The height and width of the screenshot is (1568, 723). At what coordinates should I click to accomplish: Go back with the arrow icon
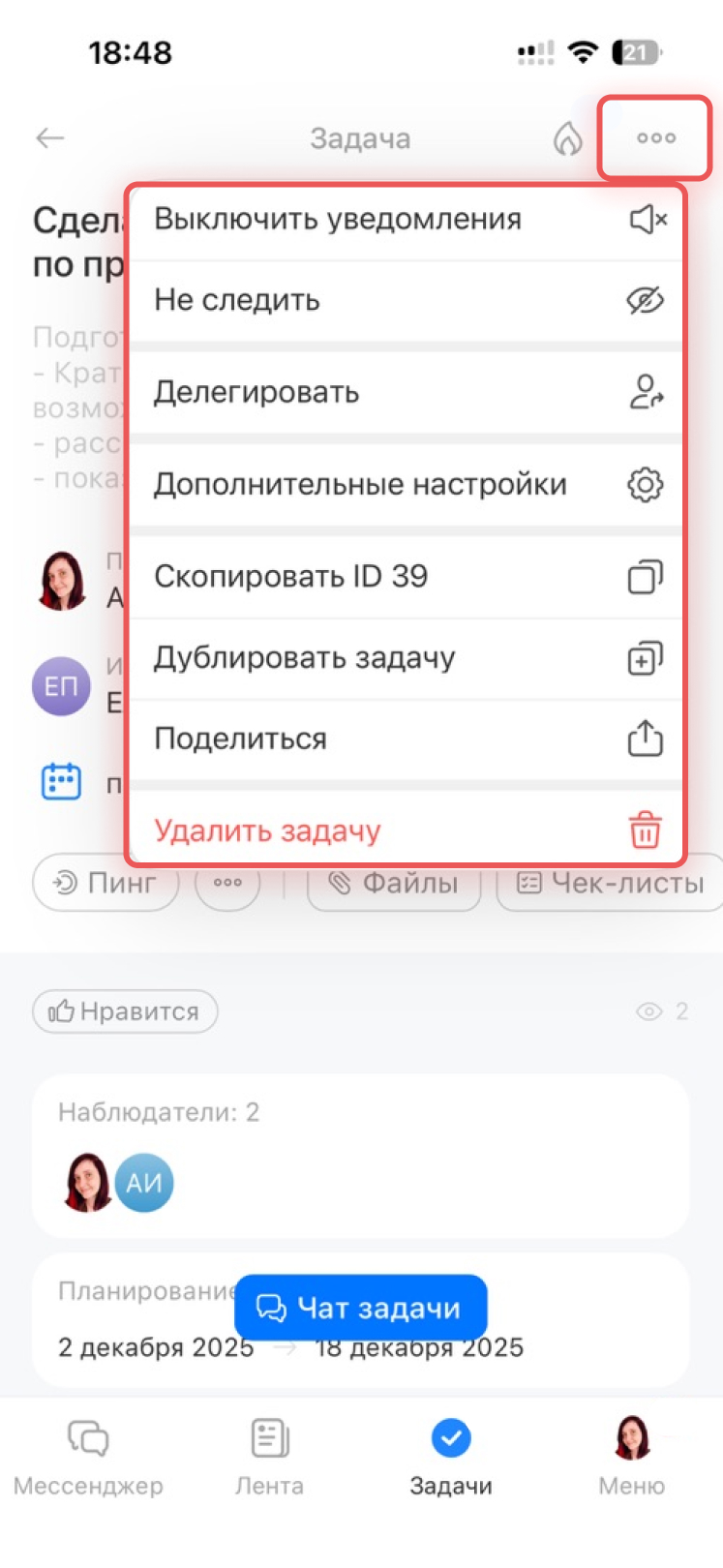tap(50, 138)
